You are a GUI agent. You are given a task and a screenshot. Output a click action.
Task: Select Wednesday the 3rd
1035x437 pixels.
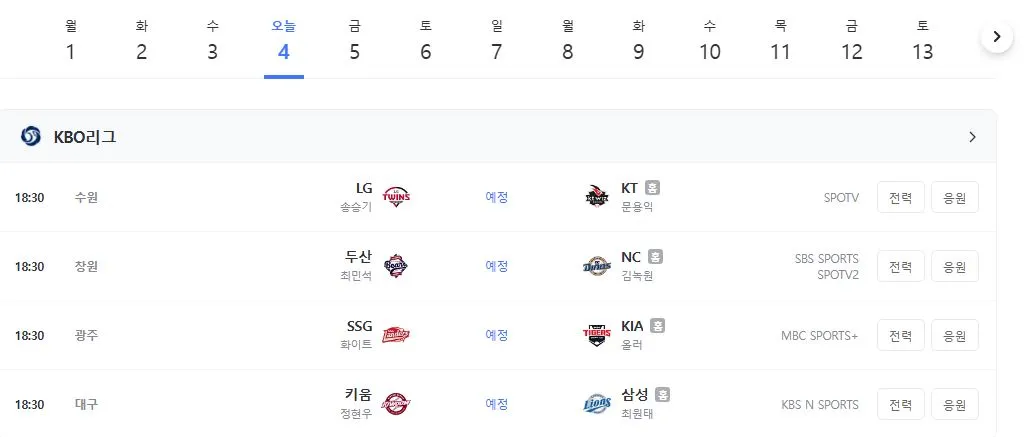click(x=213, y=41)
